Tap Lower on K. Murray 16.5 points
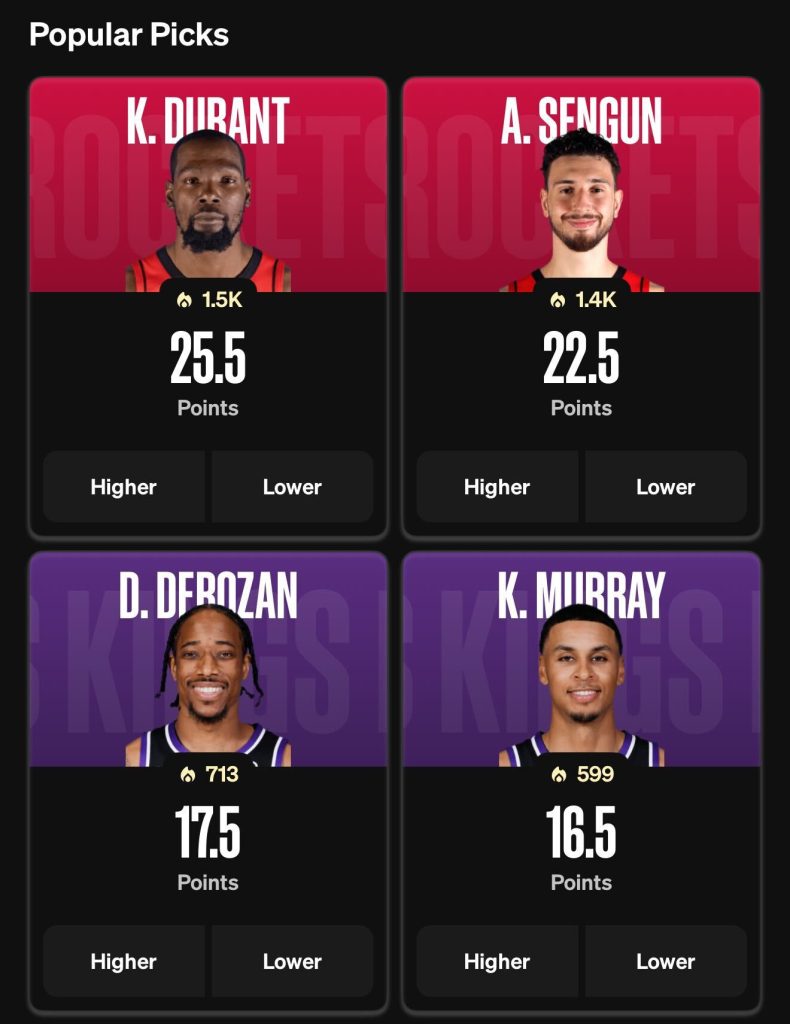Image resolution: width=790 pixels, height=1024 pixels. [665, 961]
